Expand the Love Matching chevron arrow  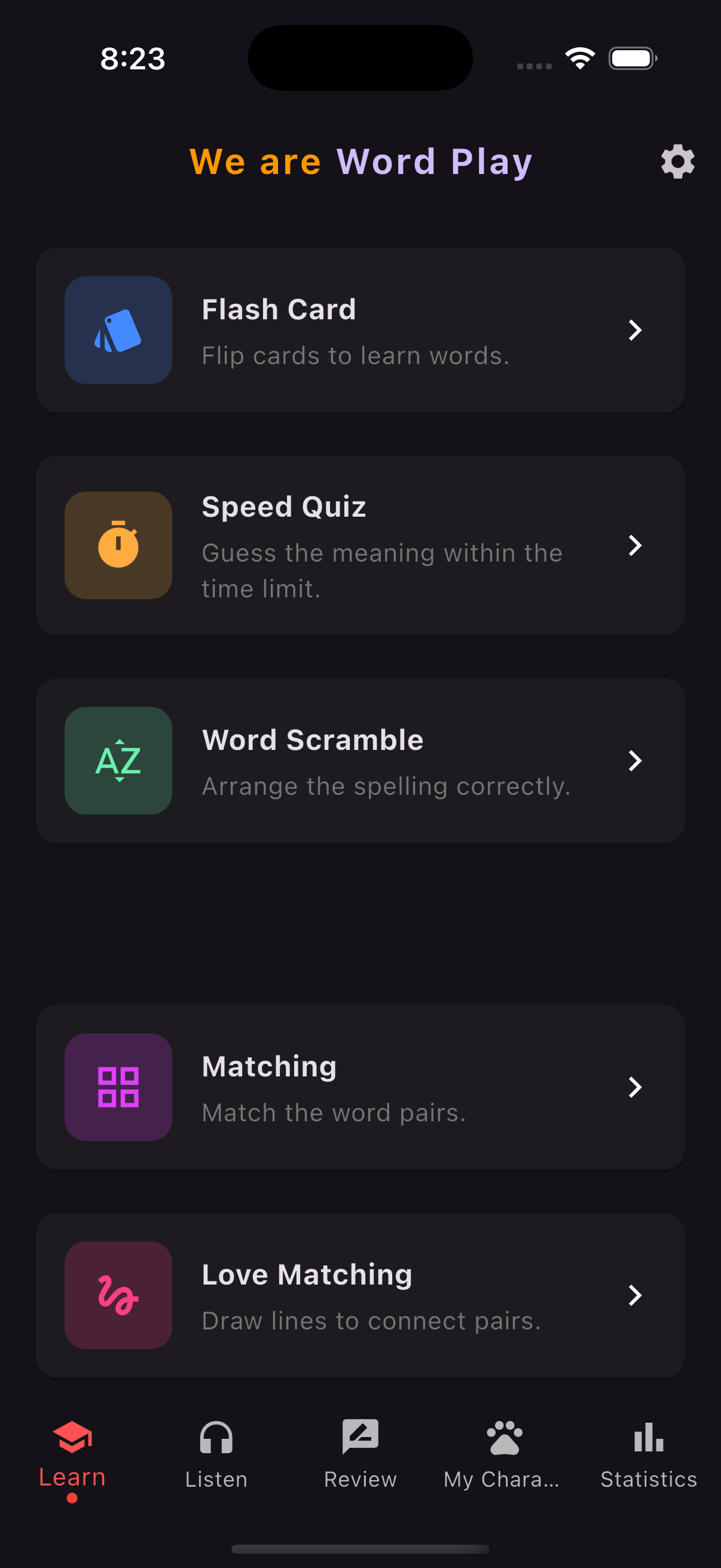(x=636, y=1295)
